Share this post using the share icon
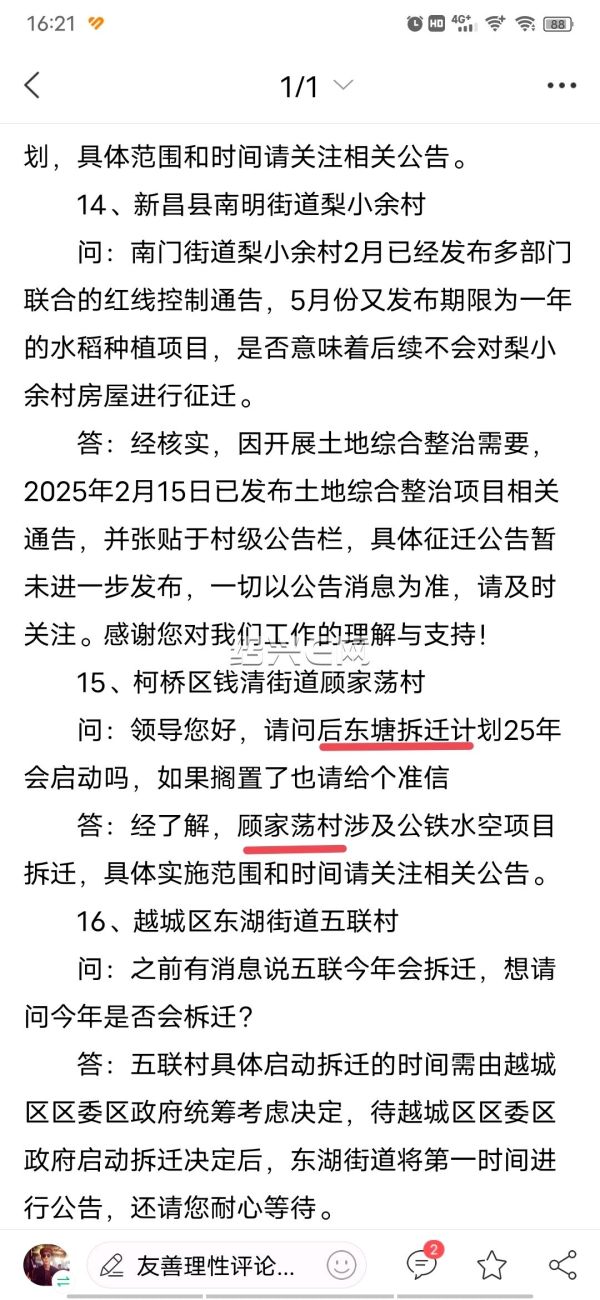 563,1265
